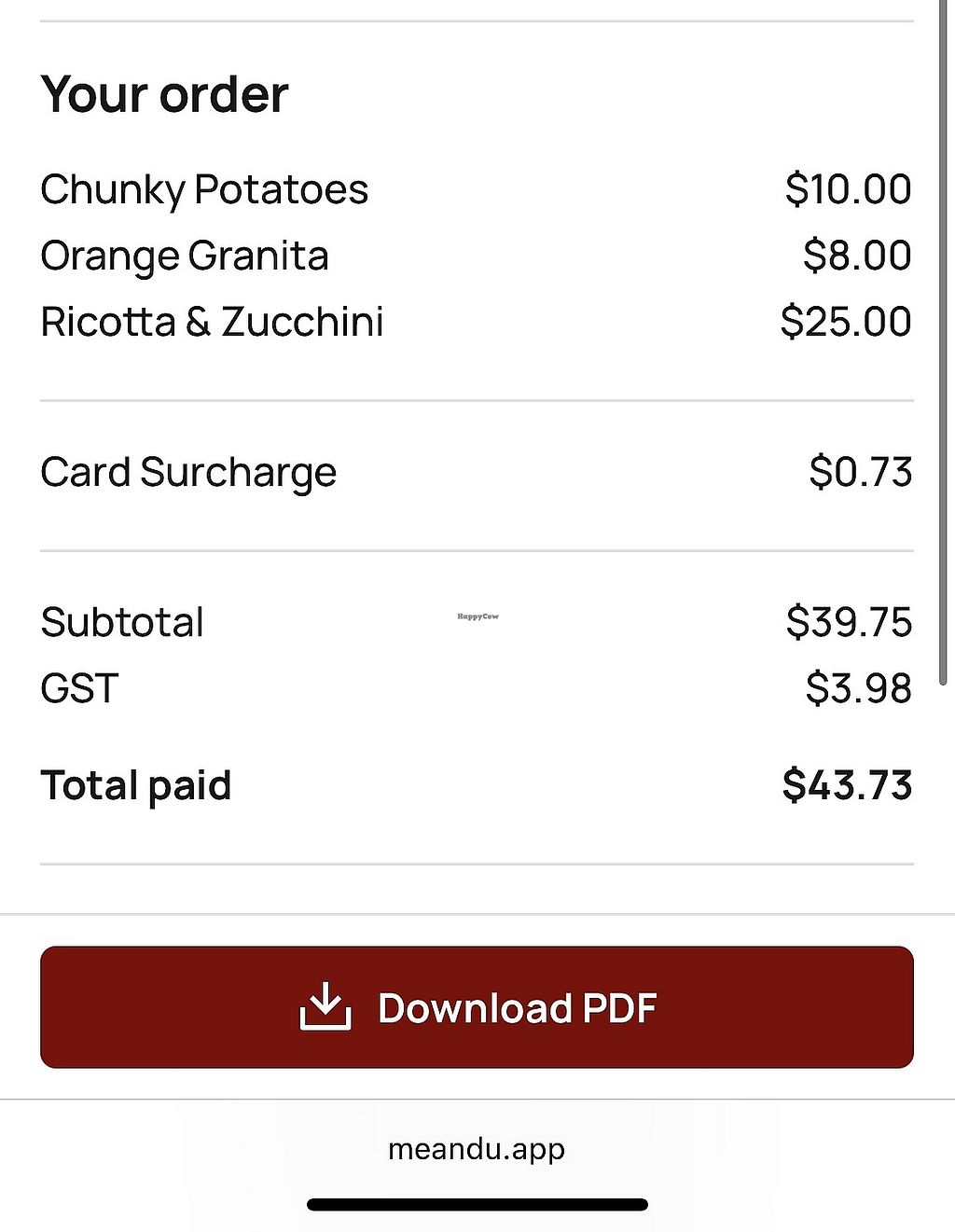955x1232 pixels.
Task: Tap the meandu.app address bar
Action: point(477,1149)
